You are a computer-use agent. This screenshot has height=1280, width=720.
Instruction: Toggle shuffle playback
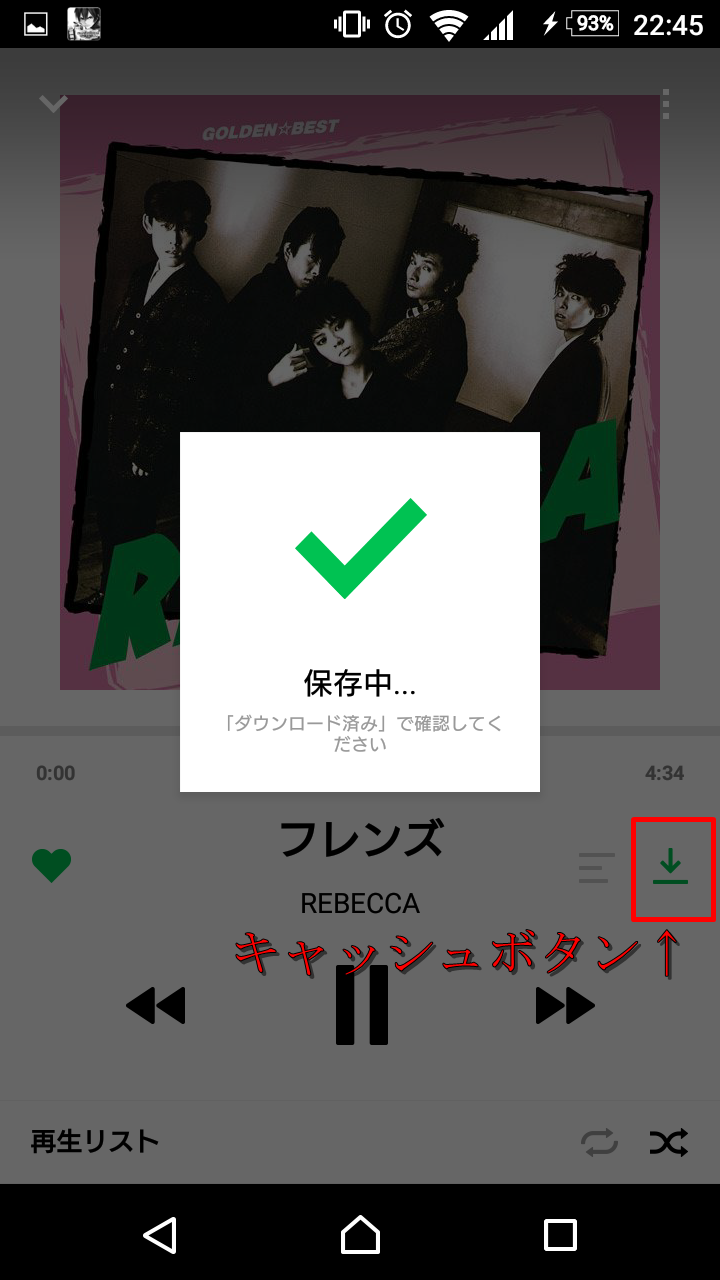669,1142
